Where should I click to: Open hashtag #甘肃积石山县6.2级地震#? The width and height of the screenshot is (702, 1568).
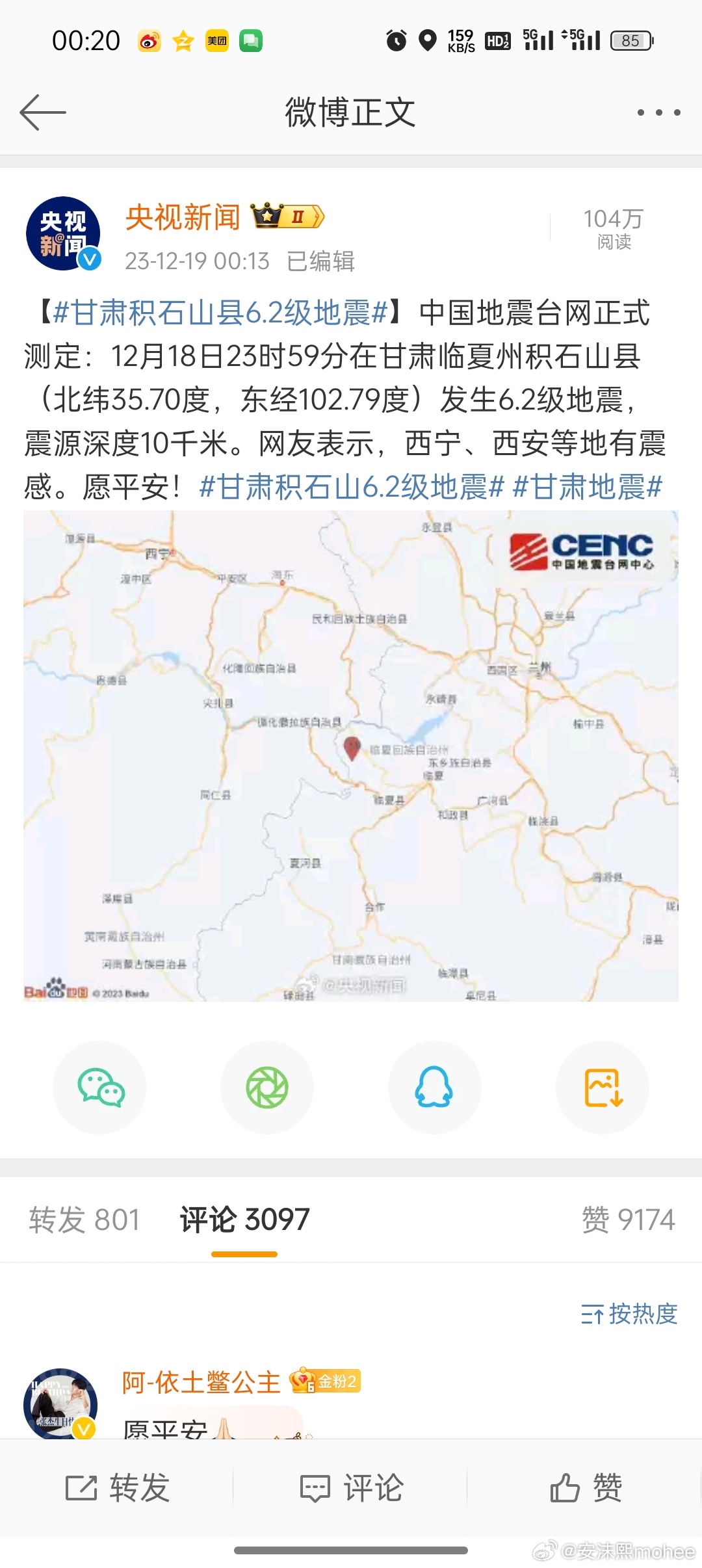[x=221, y=313]
